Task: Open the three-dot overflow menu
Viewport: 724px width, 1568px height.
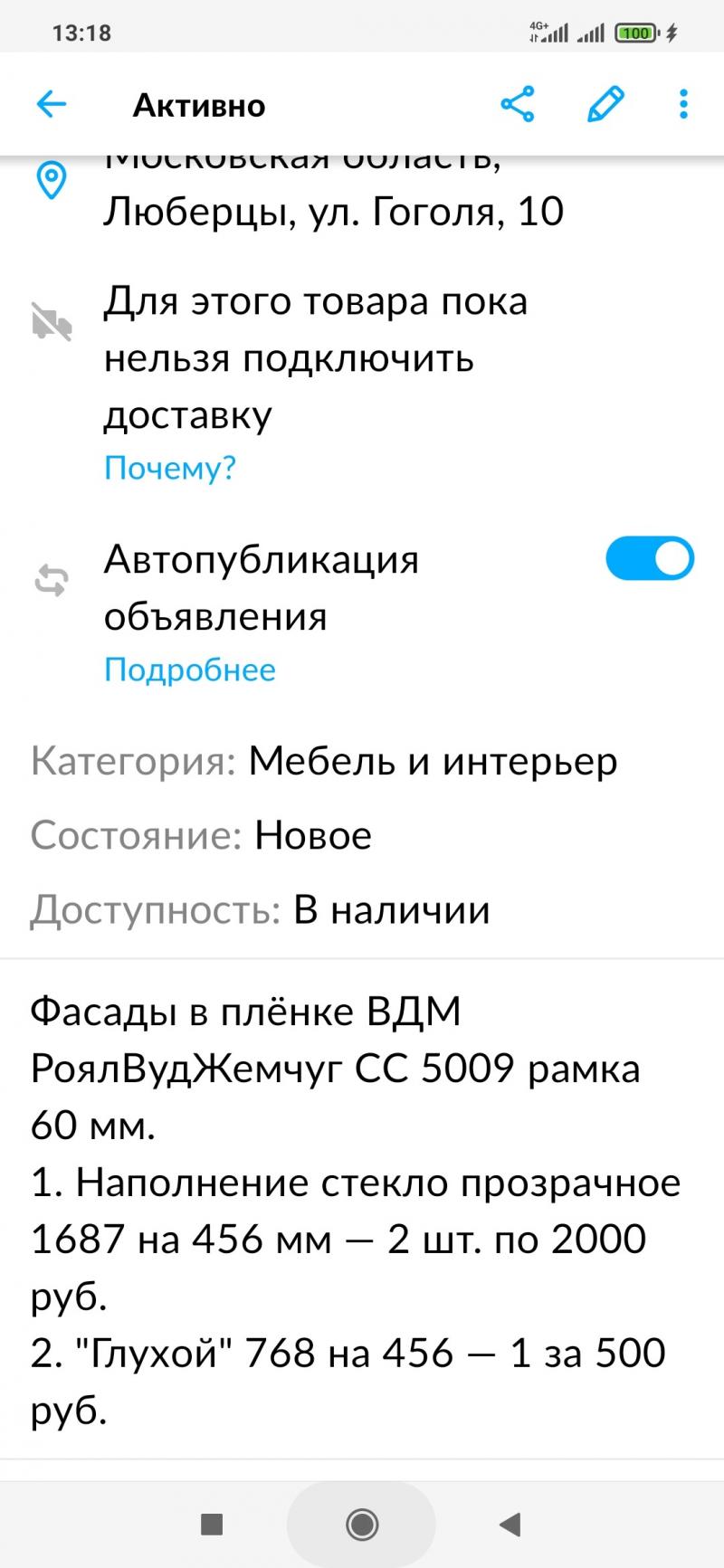Action: [x=683, y=105]
